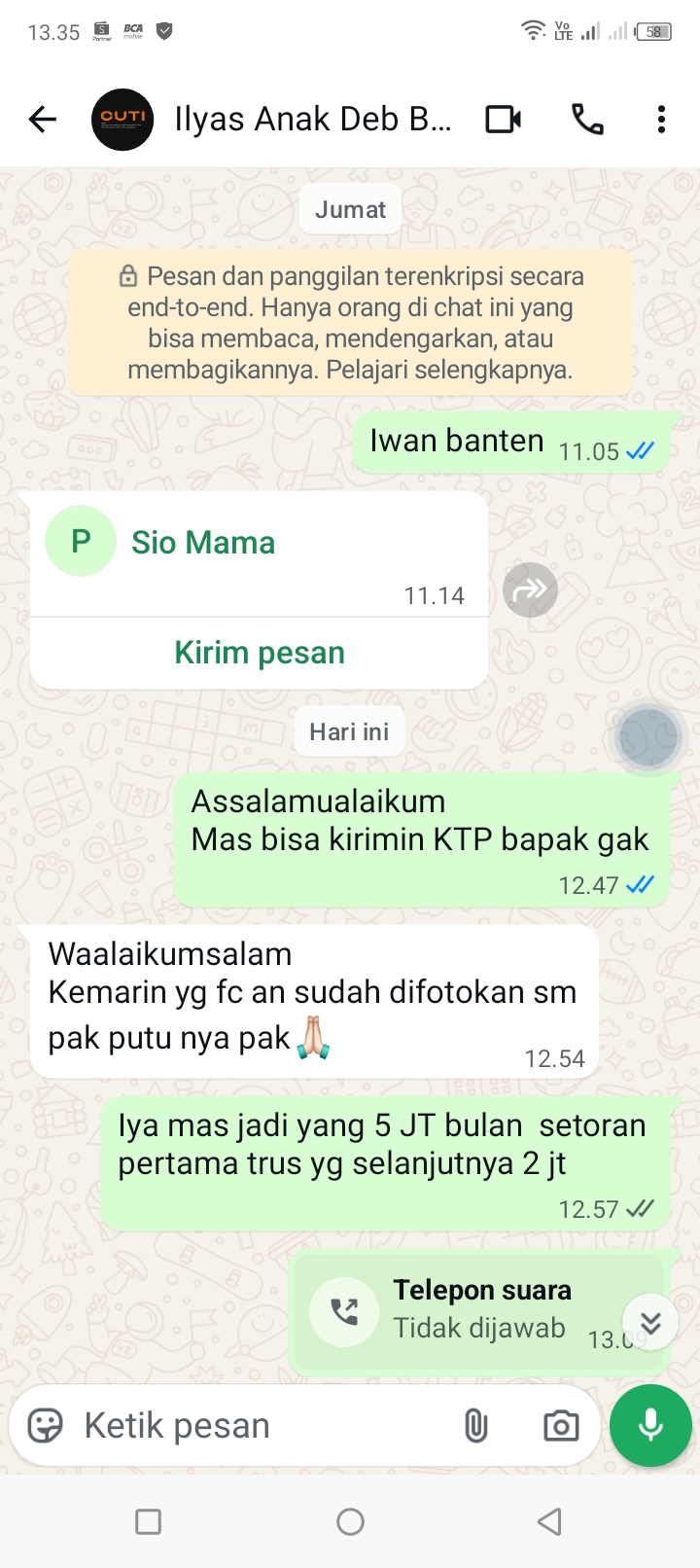Go to system home screen

click(350, 1521)
